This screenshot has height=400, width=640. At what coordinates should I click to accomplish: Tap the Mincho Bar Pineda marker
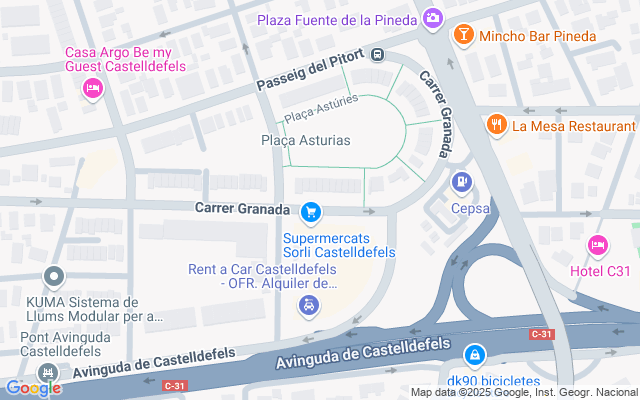click(463, 37)
